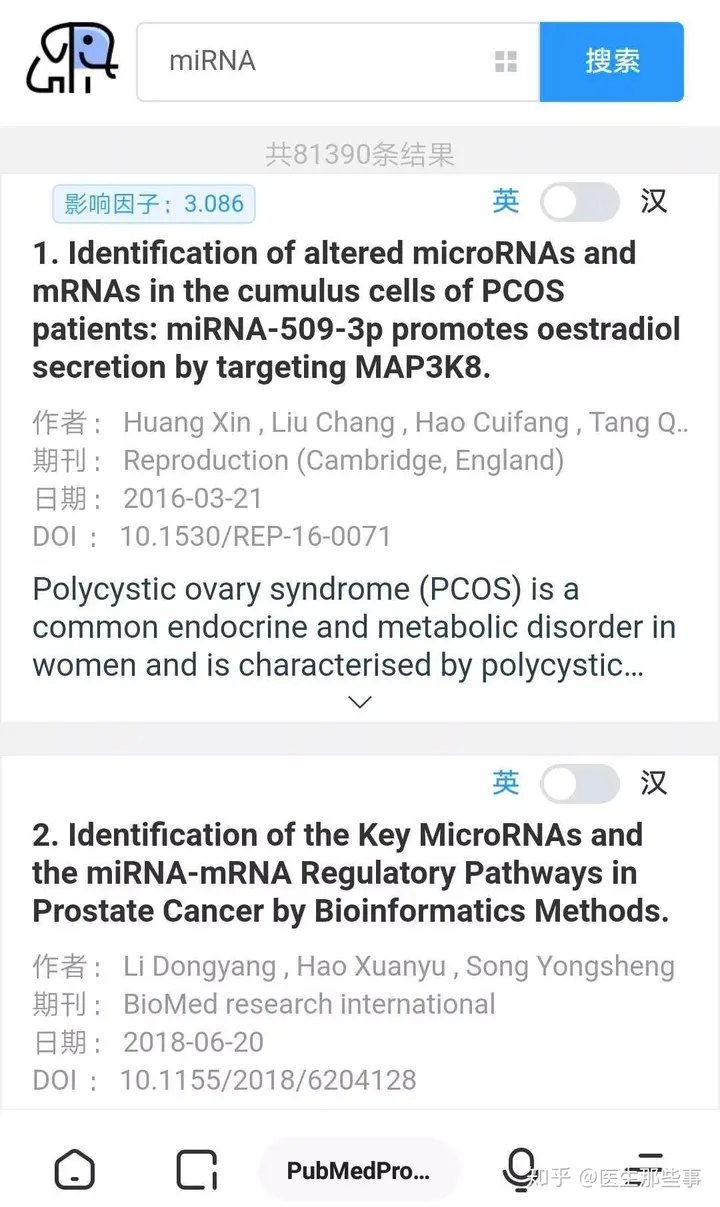The width and height of the screenshot is (720, 1207).
Task: Open the hamburger menu in the bottom bar
Action: pos(651,1168)
